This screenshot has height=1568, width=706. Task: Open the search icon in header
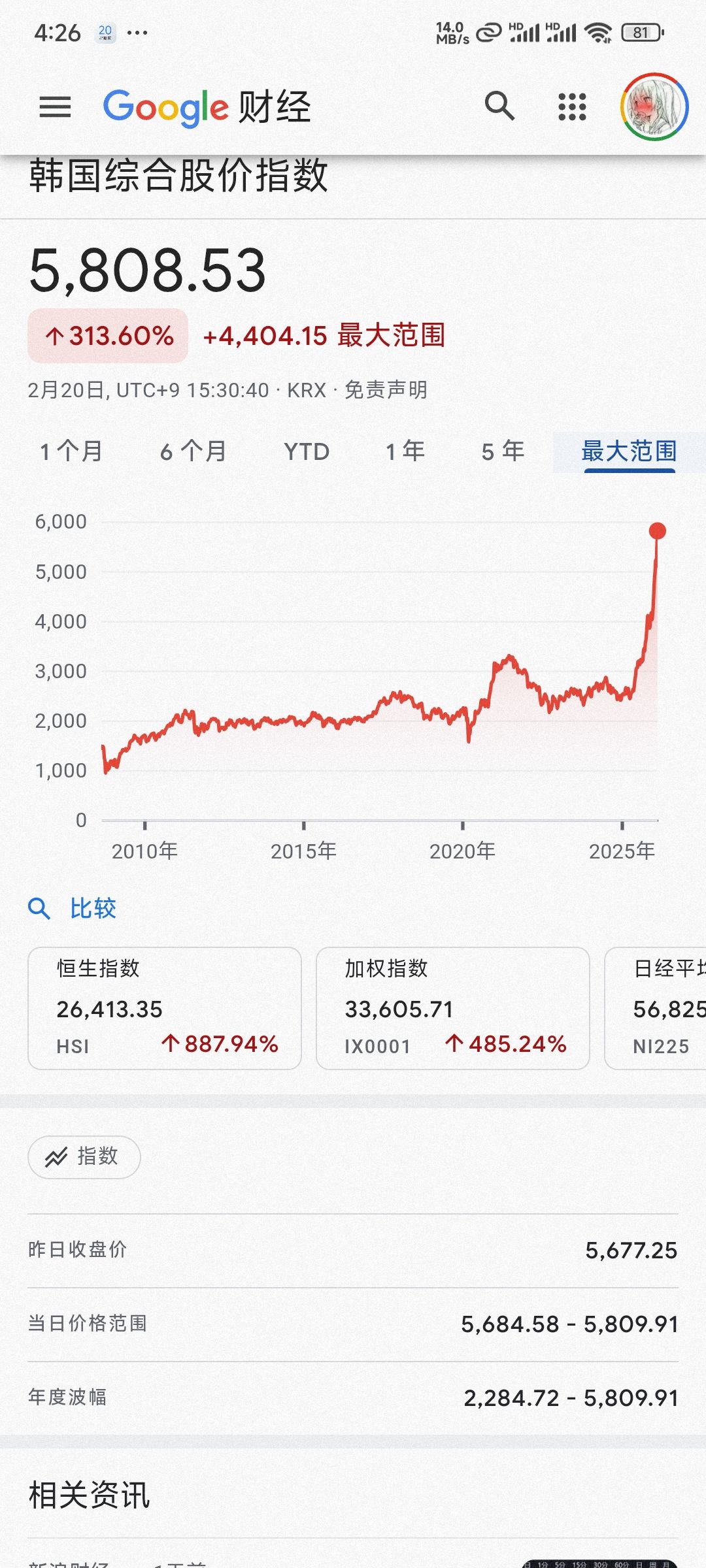pyautogui.click(x=499, y=106)
